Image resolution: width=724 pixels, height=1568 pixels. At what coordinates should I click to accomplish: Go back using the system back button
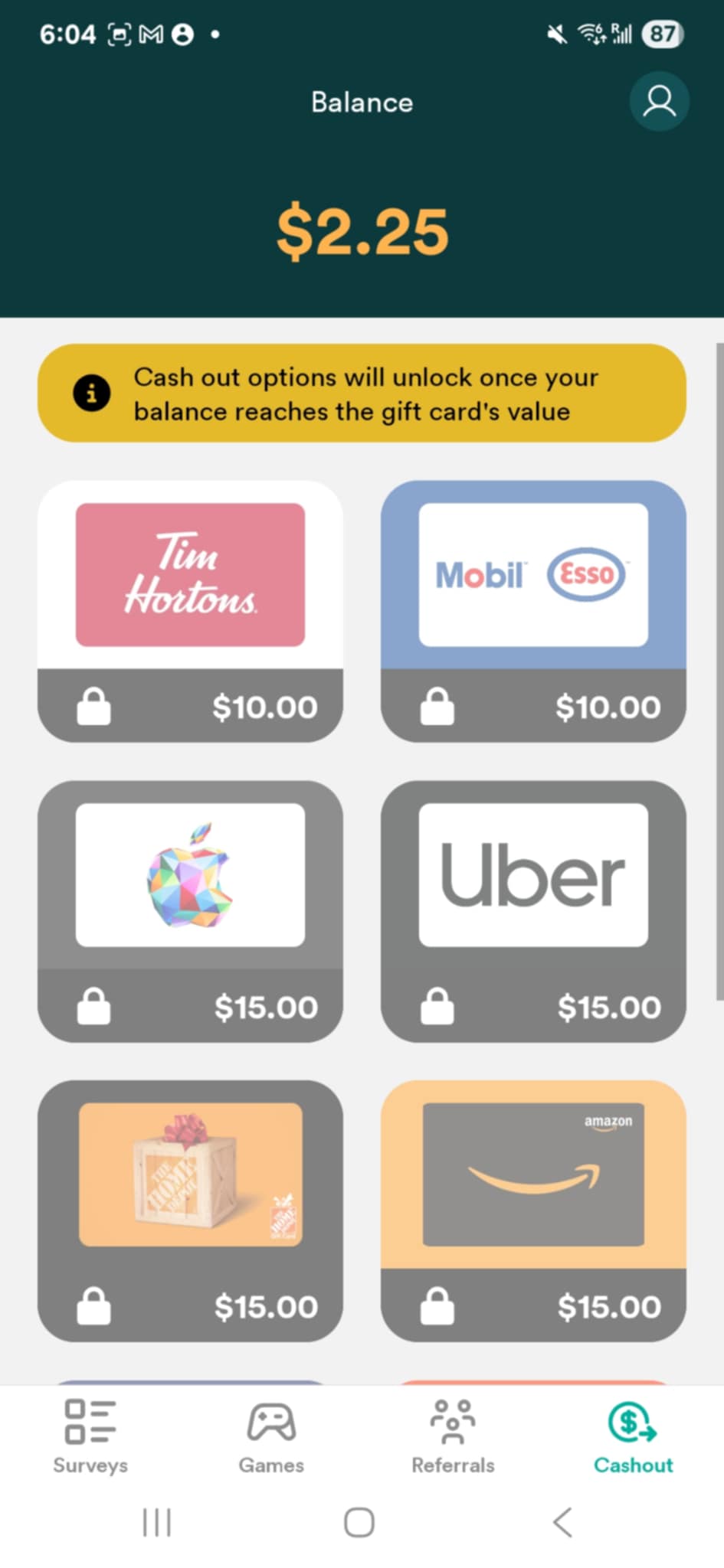pyautogui.click(x=563, y=1522)
